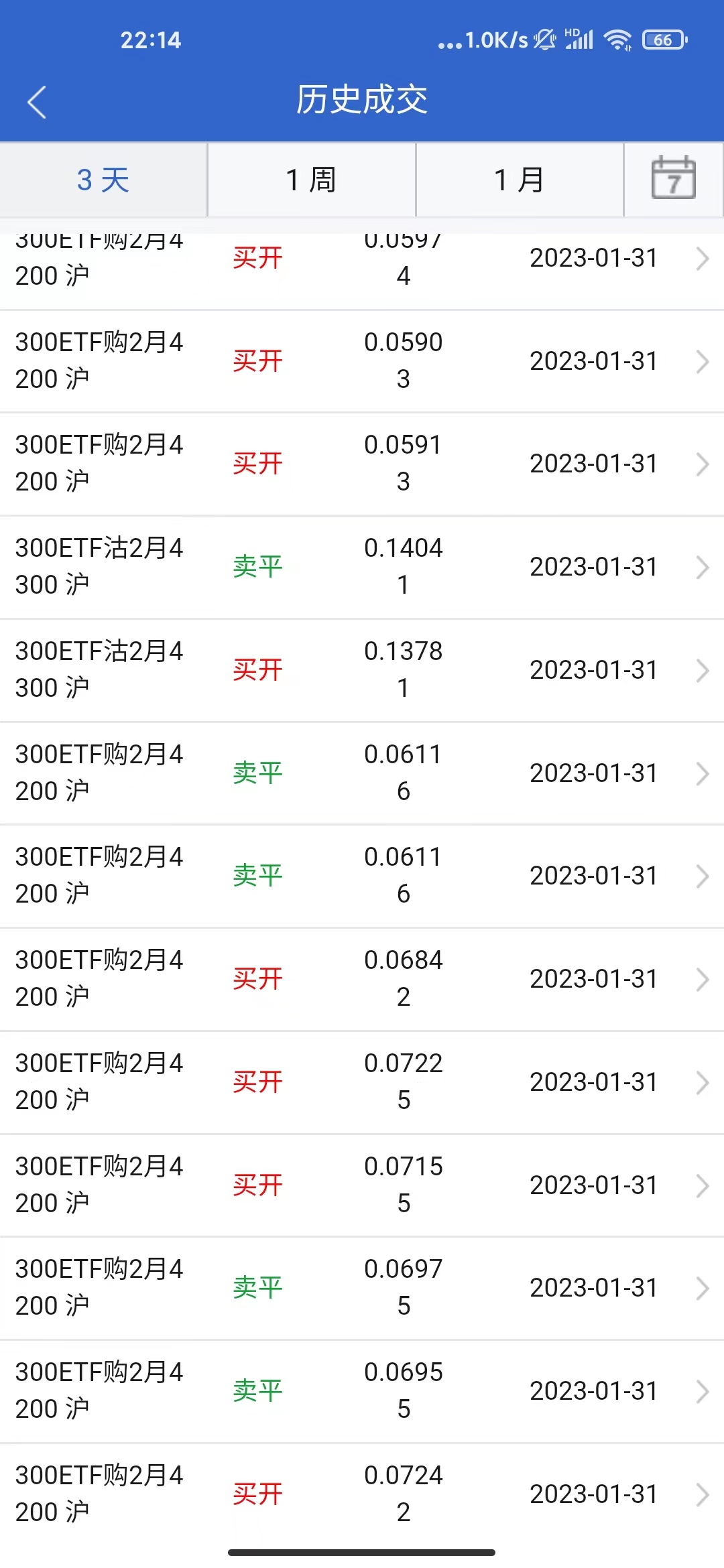Open the calendar date picker

[x=673, y=179]
